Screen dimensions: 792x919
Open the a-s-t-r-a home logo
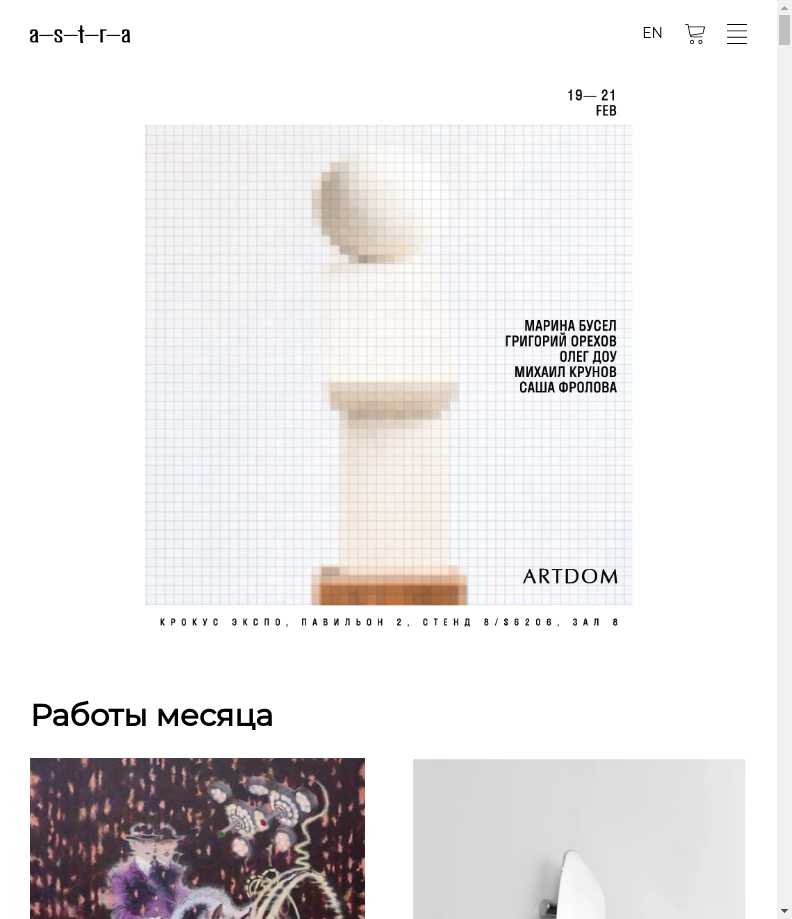click(x=80, y=35)
